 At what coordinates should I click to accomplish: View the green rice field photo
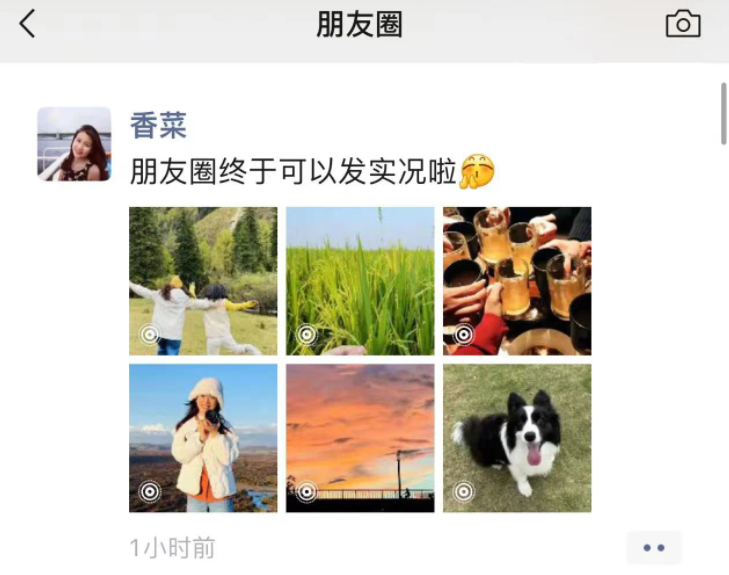tap(360, 281)
